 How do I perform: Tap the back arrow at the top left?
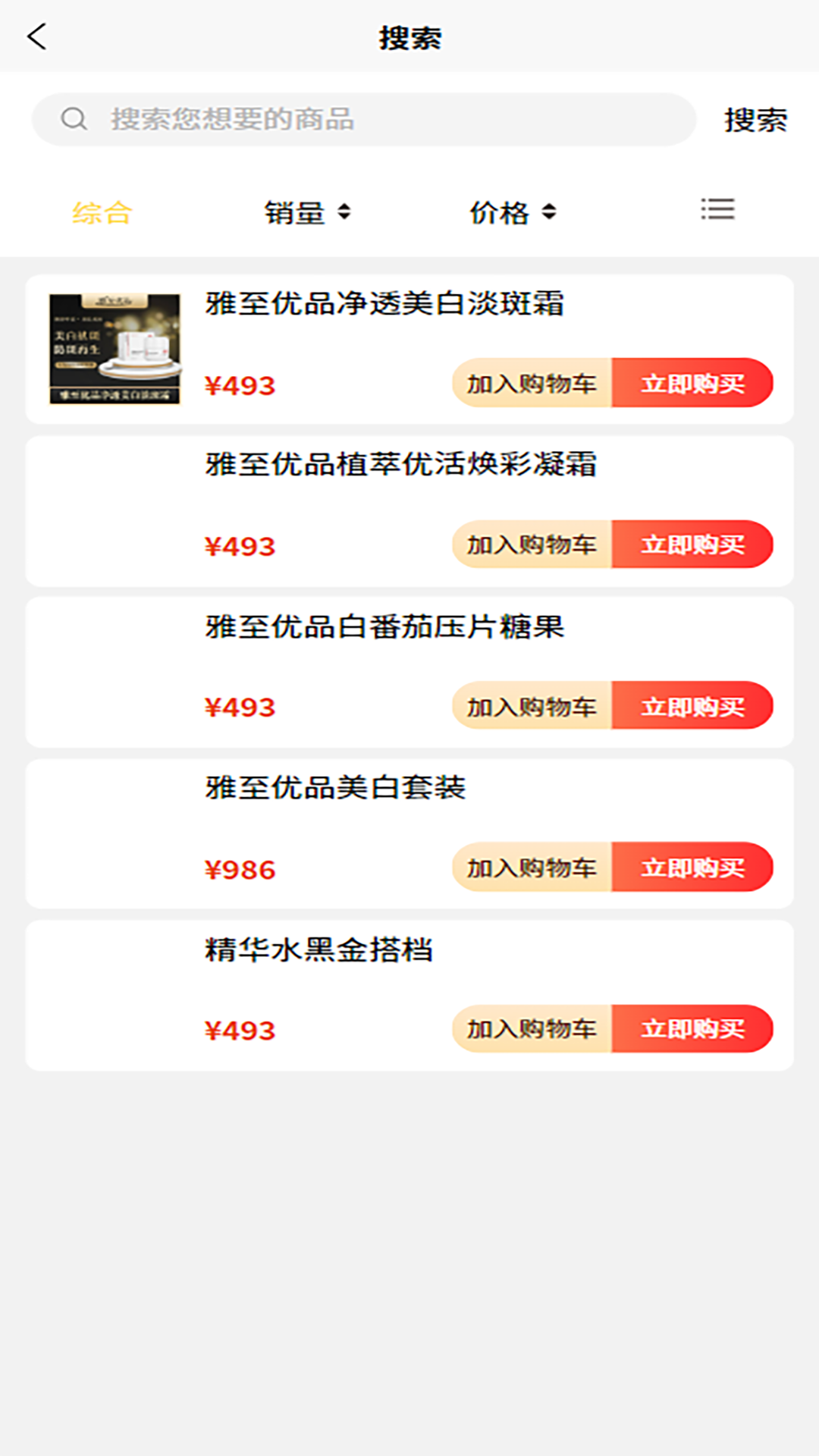(x=36, y=37)
